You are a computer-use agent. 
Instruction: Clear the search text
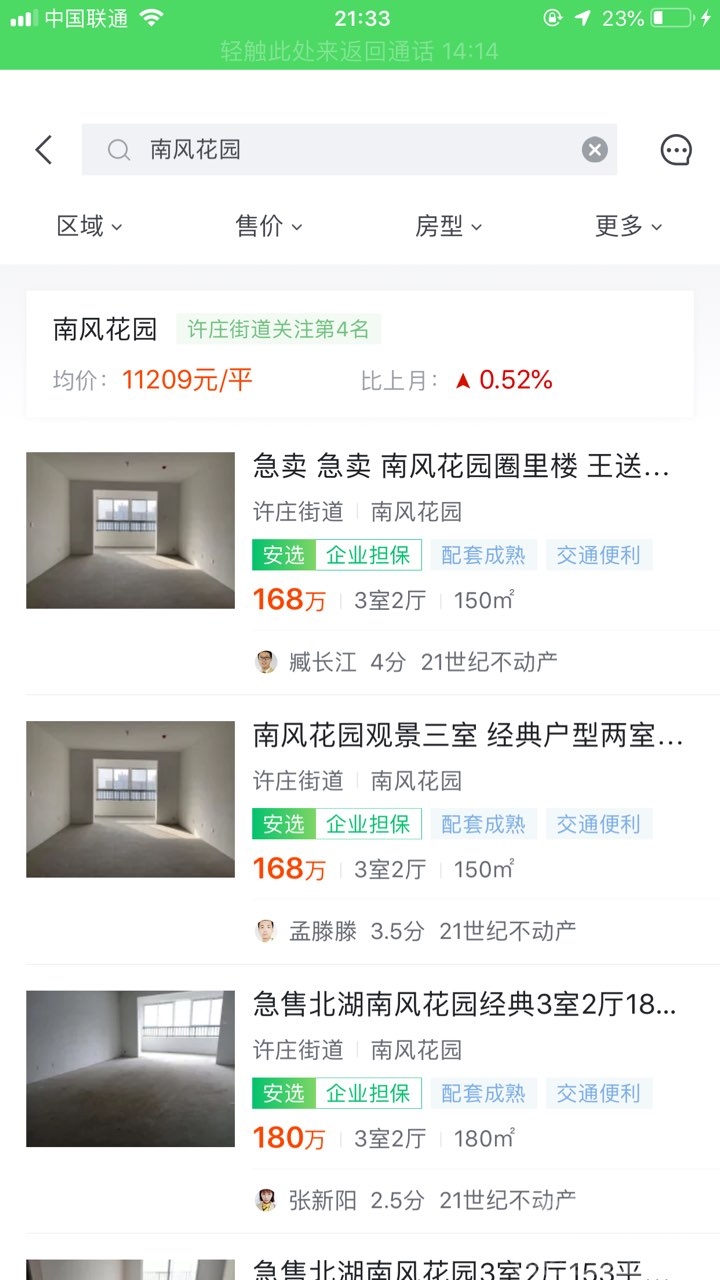point(595,150)
